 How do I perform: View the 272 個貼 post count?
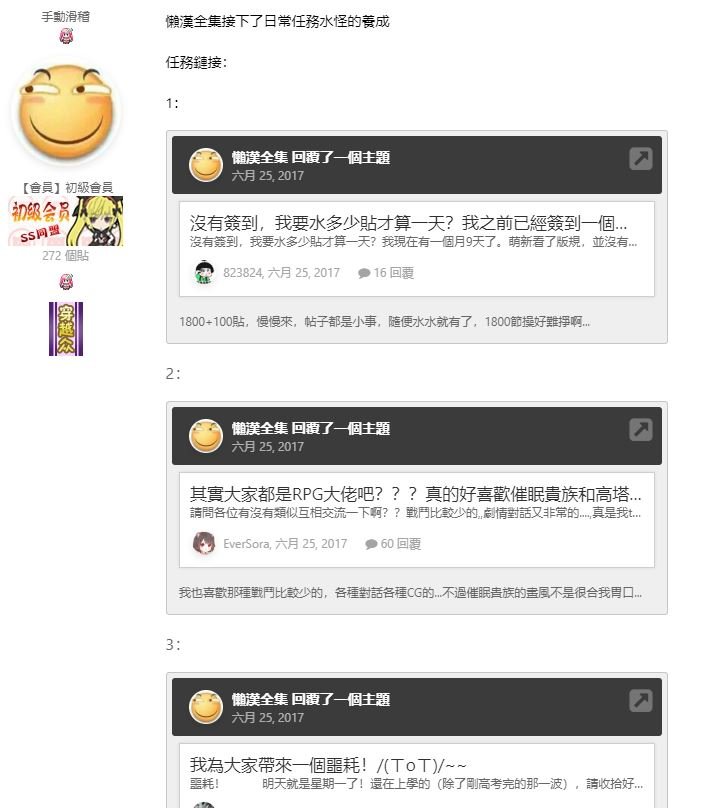pos(66,255)
